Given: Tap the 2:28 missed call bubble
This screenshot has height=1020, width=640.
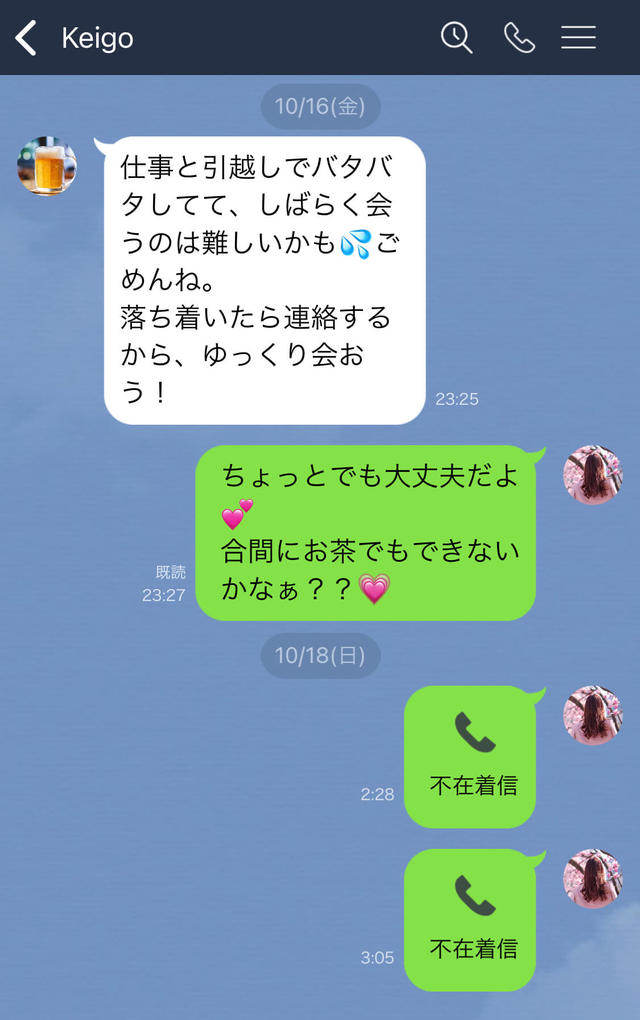Looking at the screenshot, I should coord(470,756).
